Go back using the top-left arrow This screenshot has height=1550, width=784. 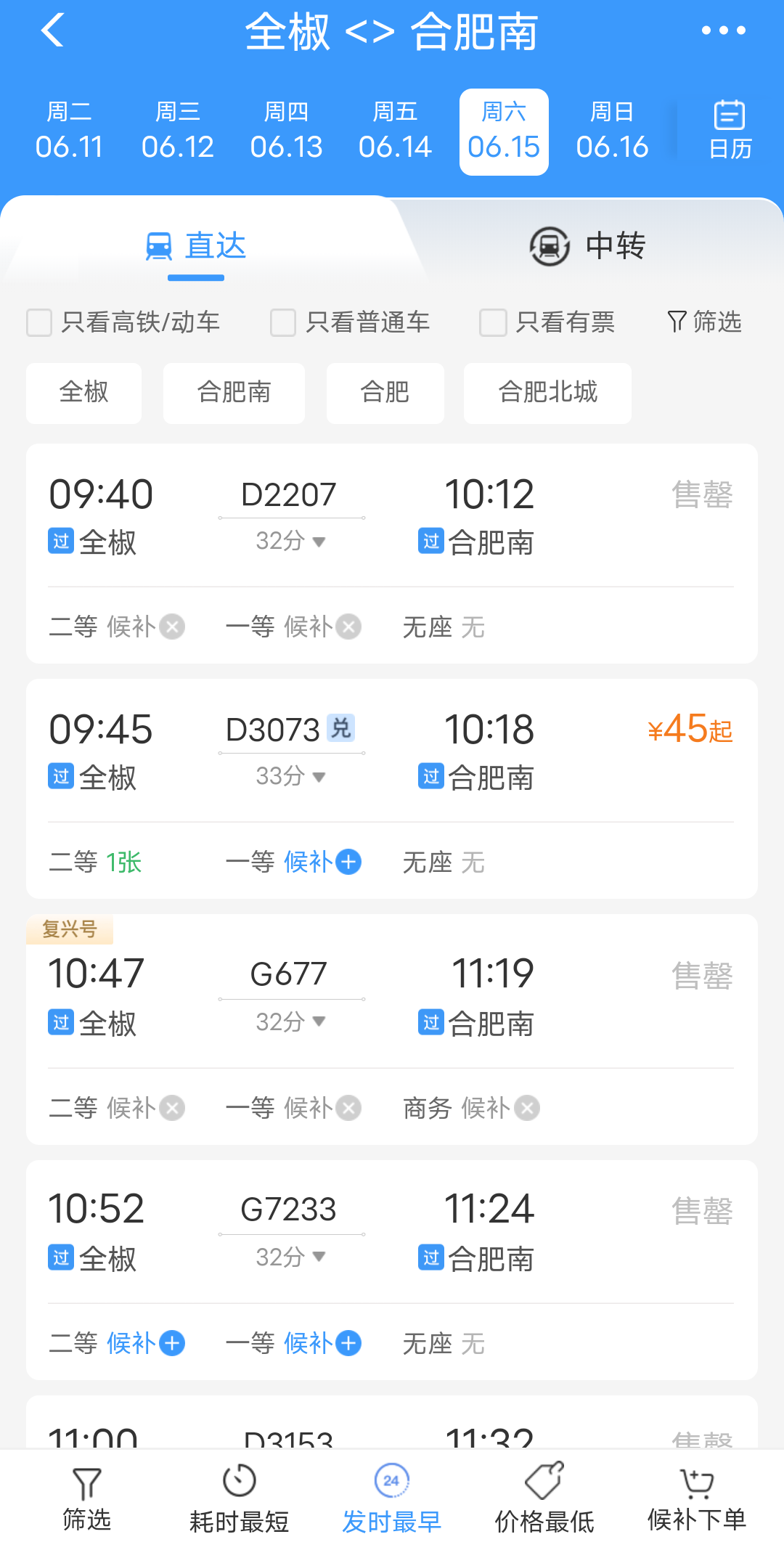pos(53,30)
